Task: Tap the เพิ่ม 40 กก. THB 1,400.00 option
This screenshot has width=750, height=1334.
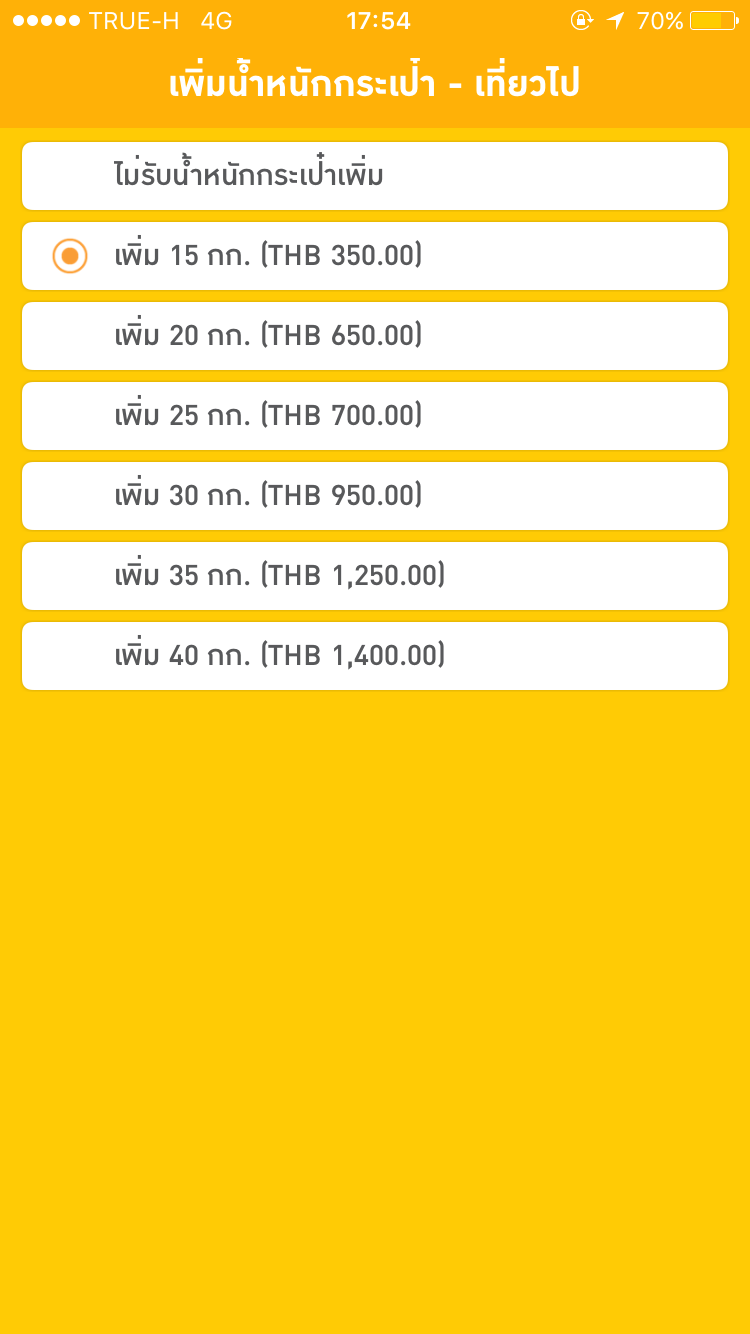Action: 375,656
